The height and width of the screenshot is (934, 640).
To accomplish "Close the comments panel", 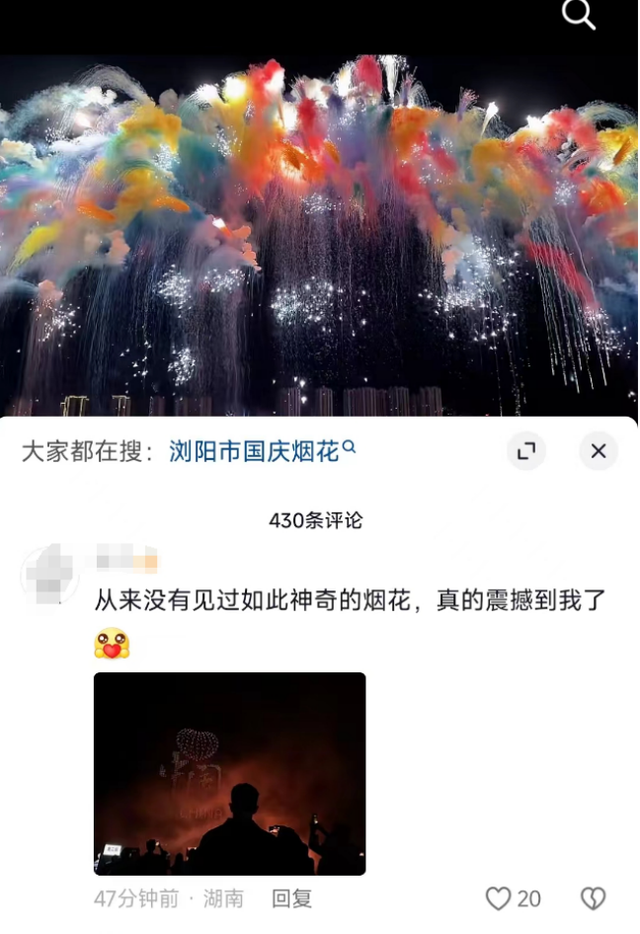I will tap(598, 451).
